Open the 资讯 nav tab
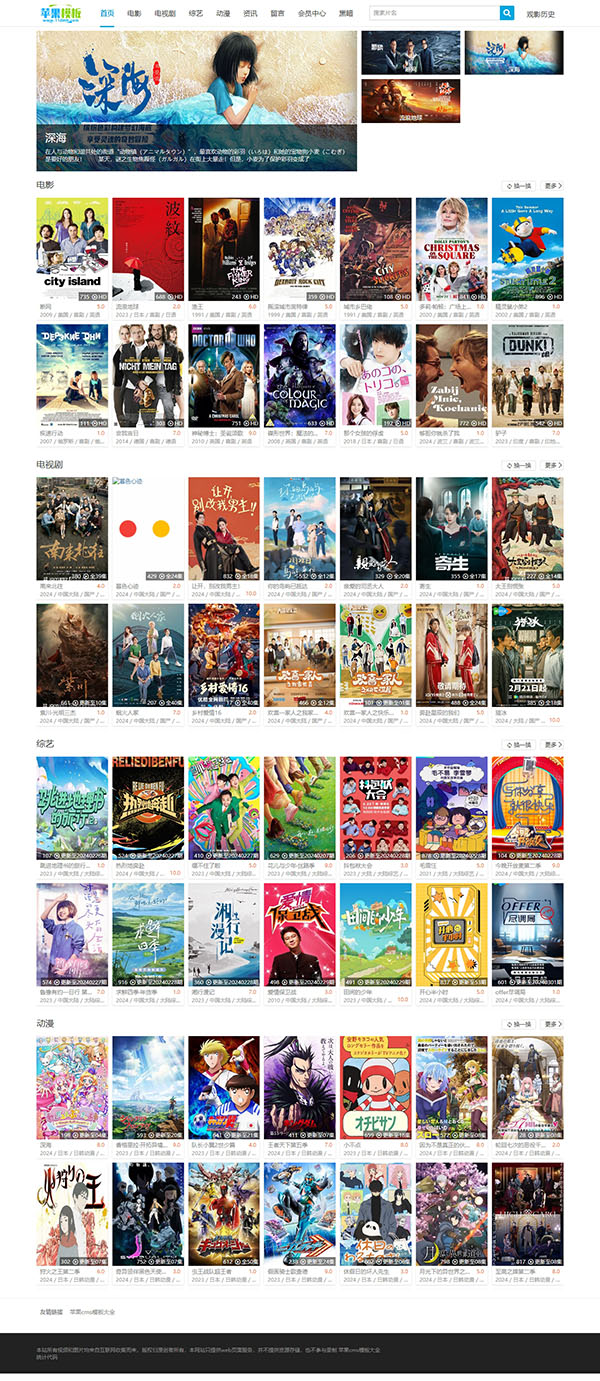Viewport: 600px width, 1381px height. (x=250, y=14)
